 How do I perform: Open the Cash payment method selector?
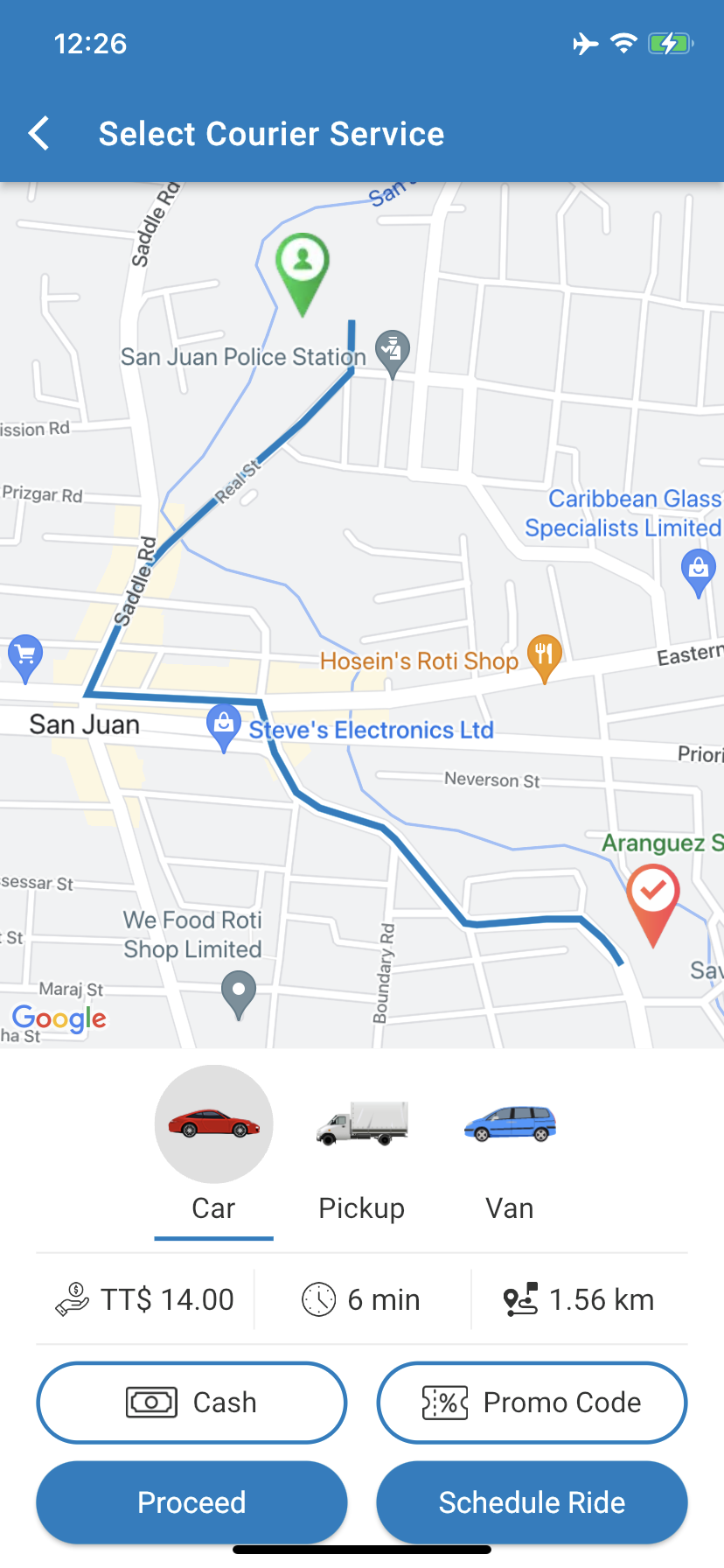191,1403
